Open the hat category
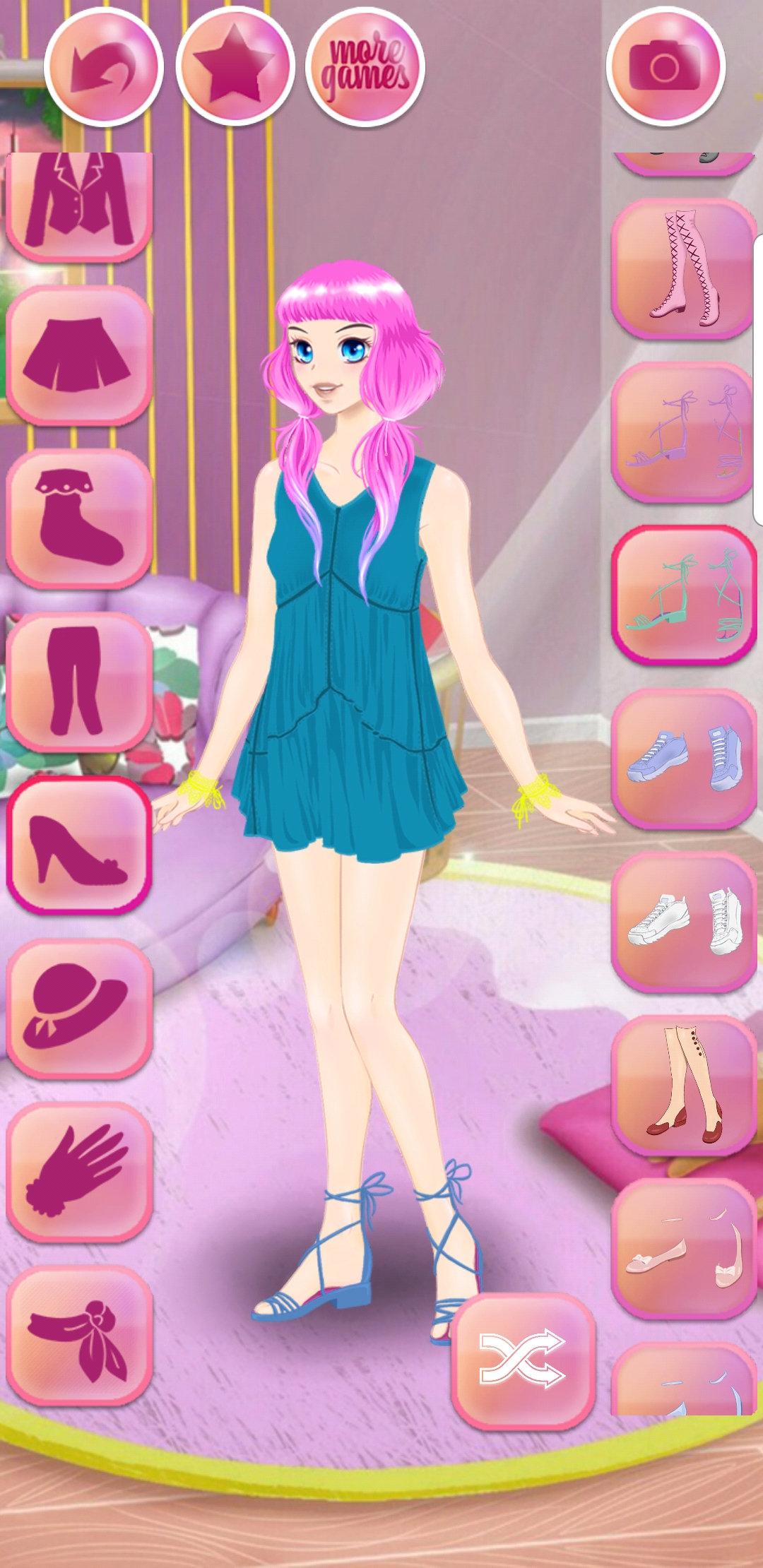763x1568 pixels. pos(79,1009)
